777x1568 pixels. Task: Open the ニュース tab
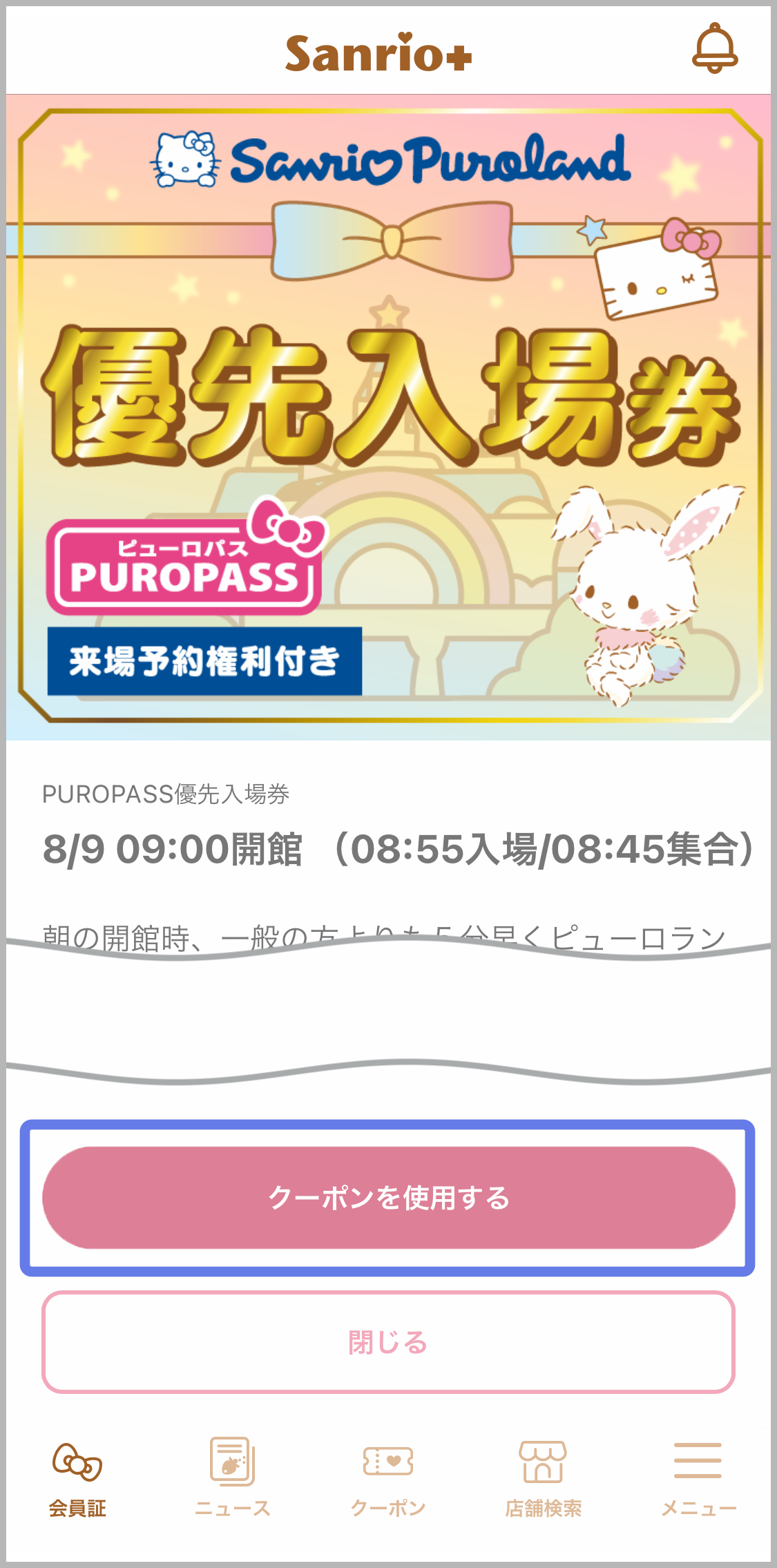click(x=233, y=1478)
